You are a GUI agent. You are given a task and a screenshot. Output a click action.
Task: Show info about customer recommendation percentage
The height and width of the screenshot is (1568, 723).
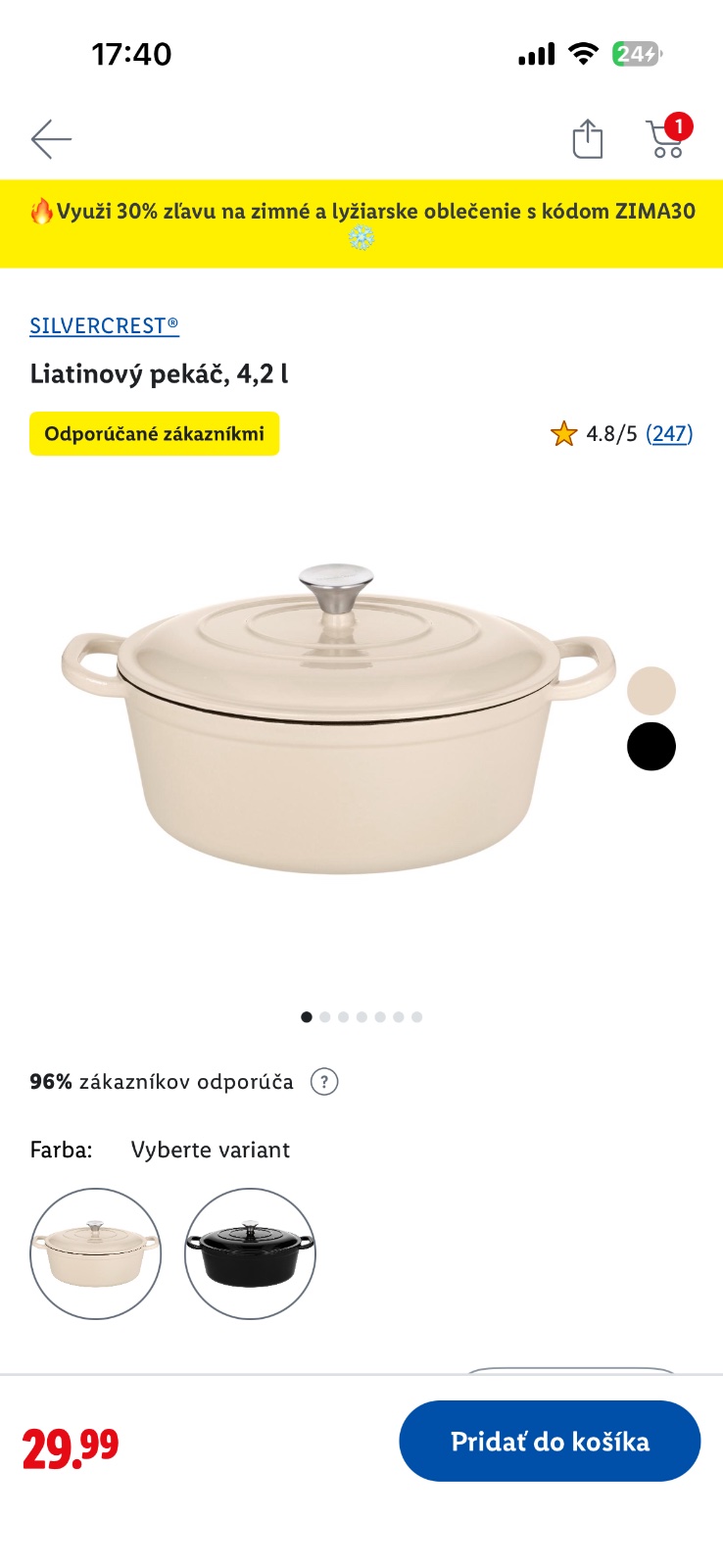pos(324,1082)
